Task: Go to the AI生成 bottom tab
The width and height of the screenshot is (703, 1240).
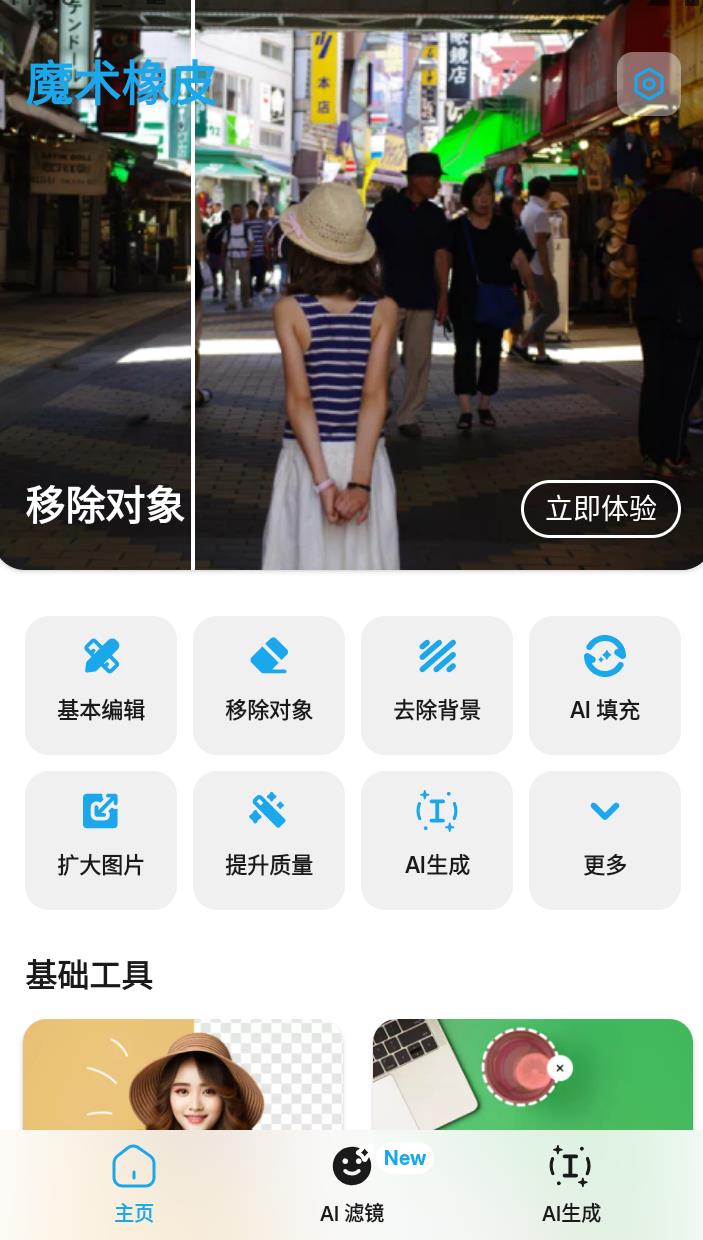Action: coord(571,1185)
